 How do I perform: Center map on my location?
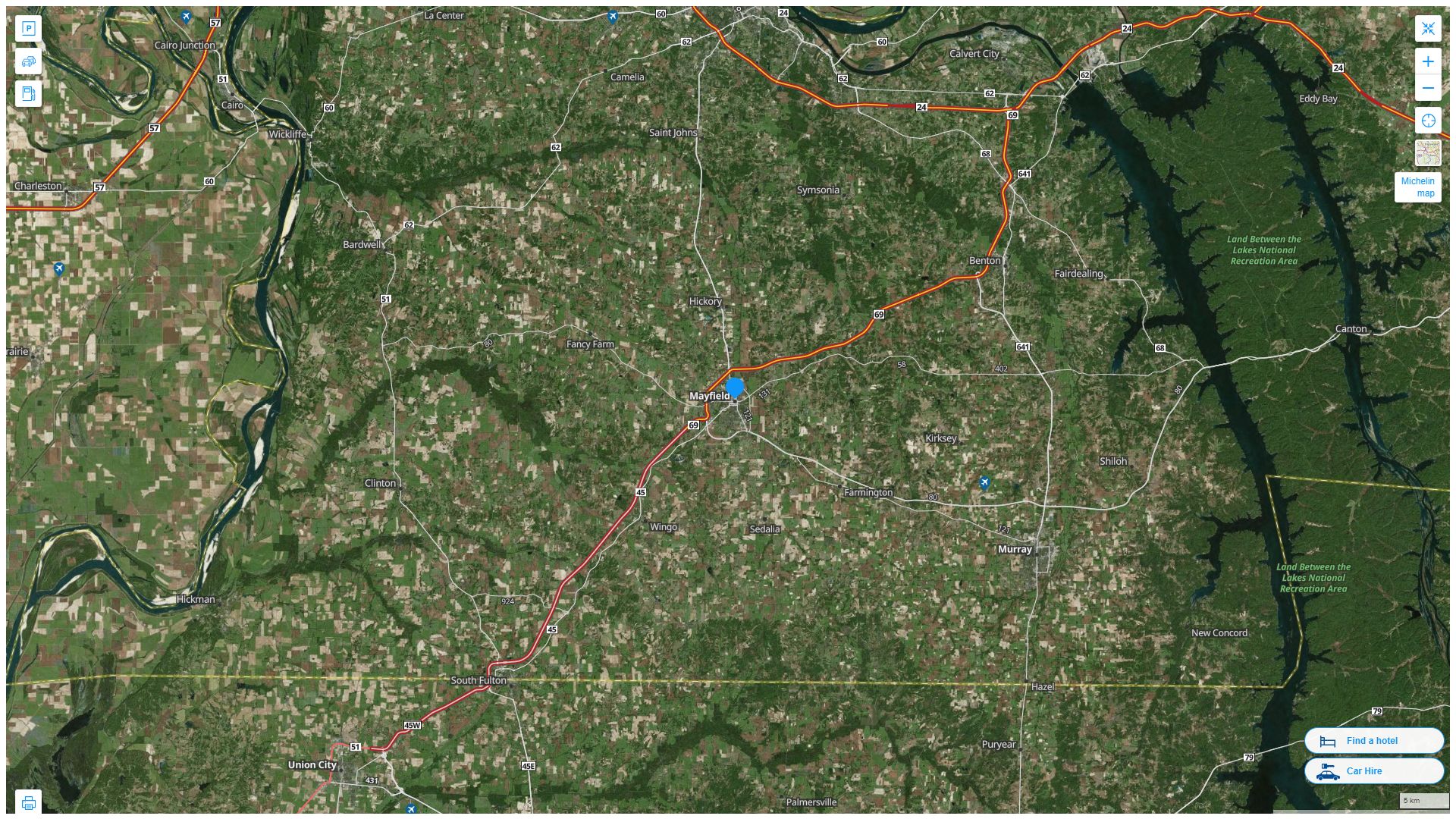point(1428,121)
